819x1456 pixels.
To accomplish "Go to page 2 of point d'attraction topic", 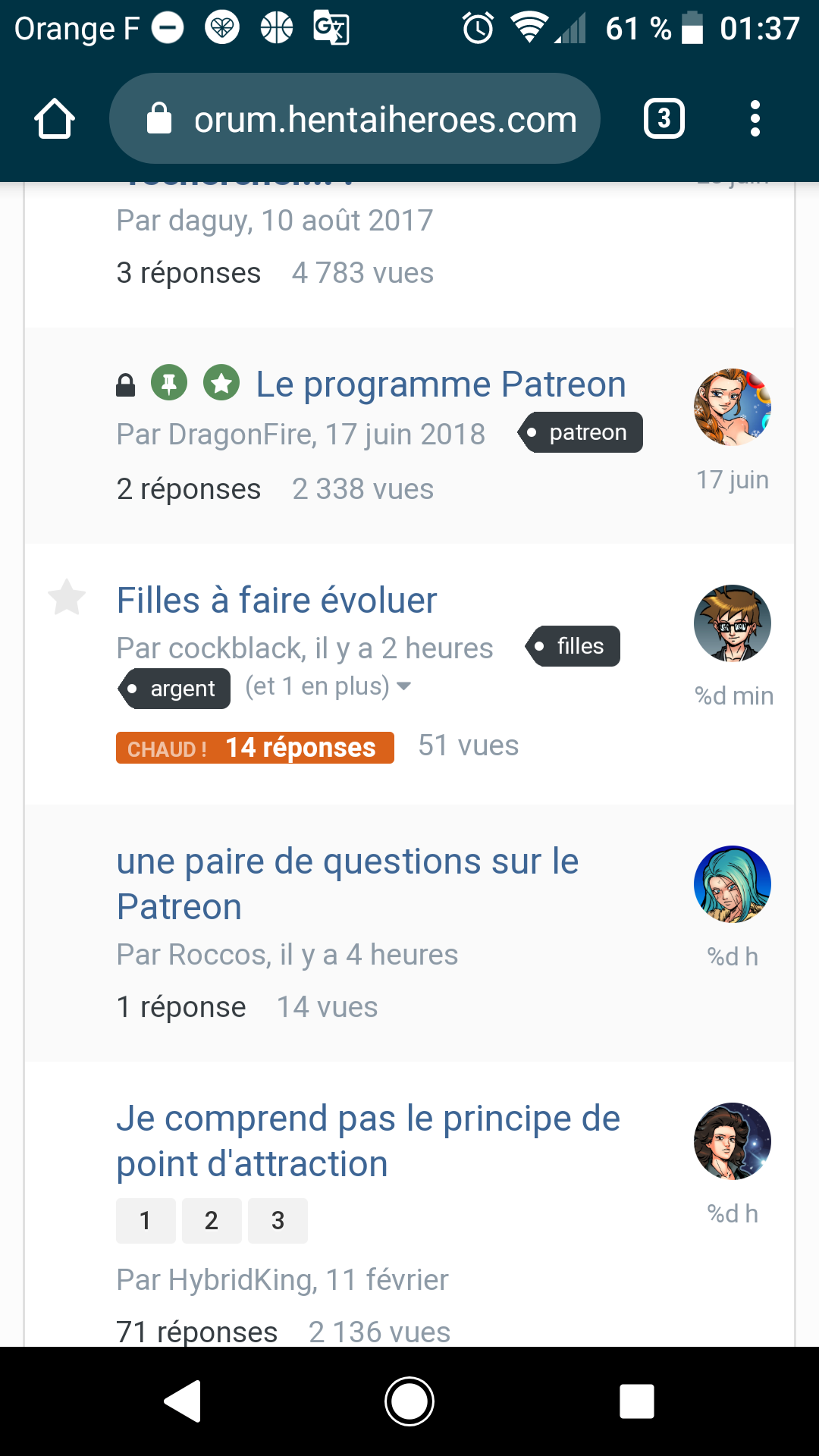I will [212, 1220].
